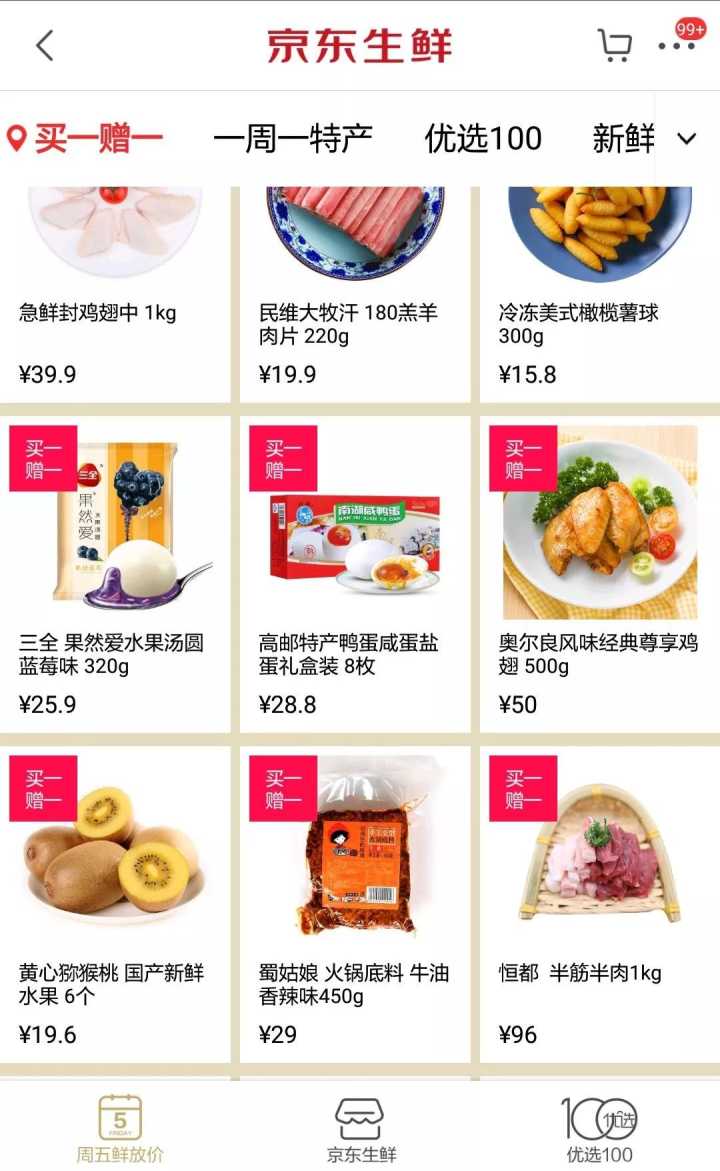Switch to 优选100 in bottom navigation
720x1171 pixels.
[599, 1129]
